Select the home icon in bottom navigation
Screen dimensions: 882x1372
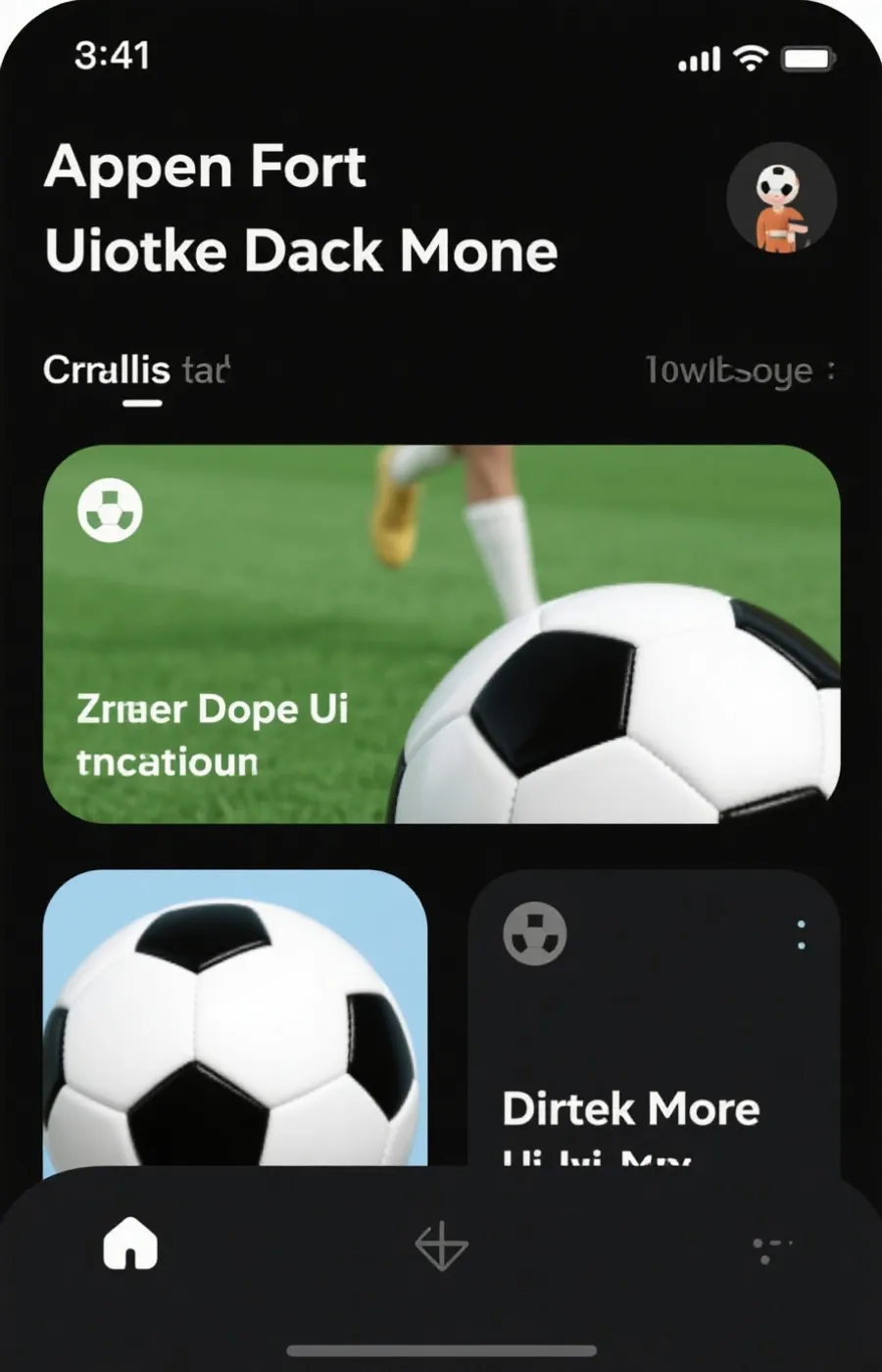coord(127,1245)
